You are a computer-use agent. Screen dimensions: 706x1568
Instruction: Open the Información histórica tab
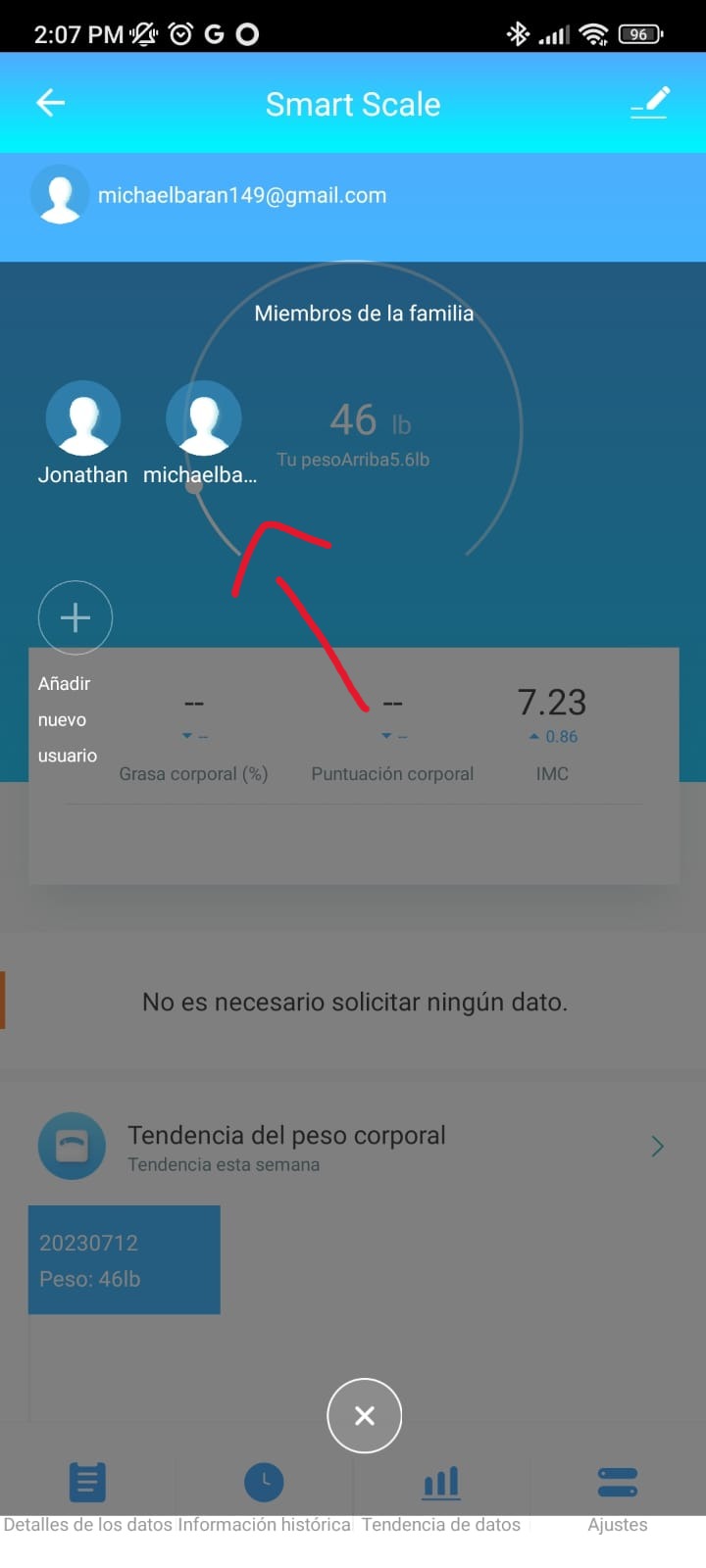pos(264,1495)
